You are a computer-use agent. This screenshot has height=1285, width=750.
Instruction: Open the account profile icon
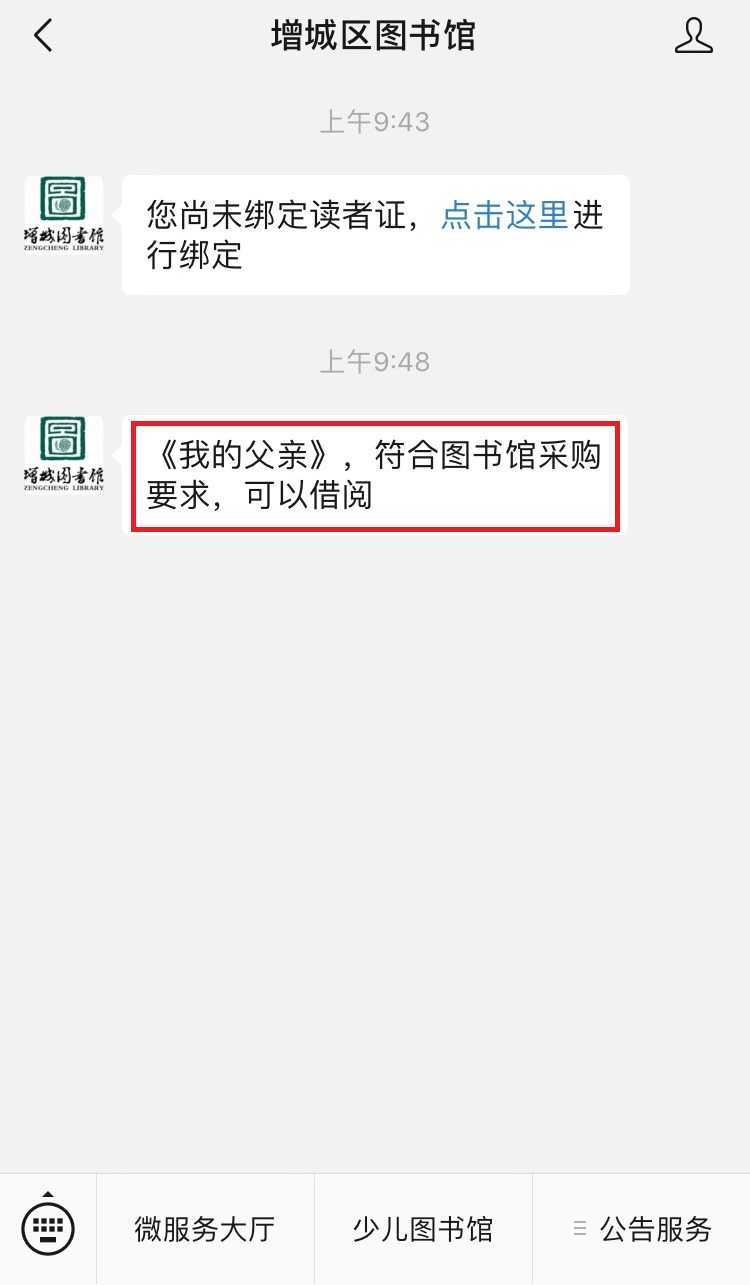[693, 36]
